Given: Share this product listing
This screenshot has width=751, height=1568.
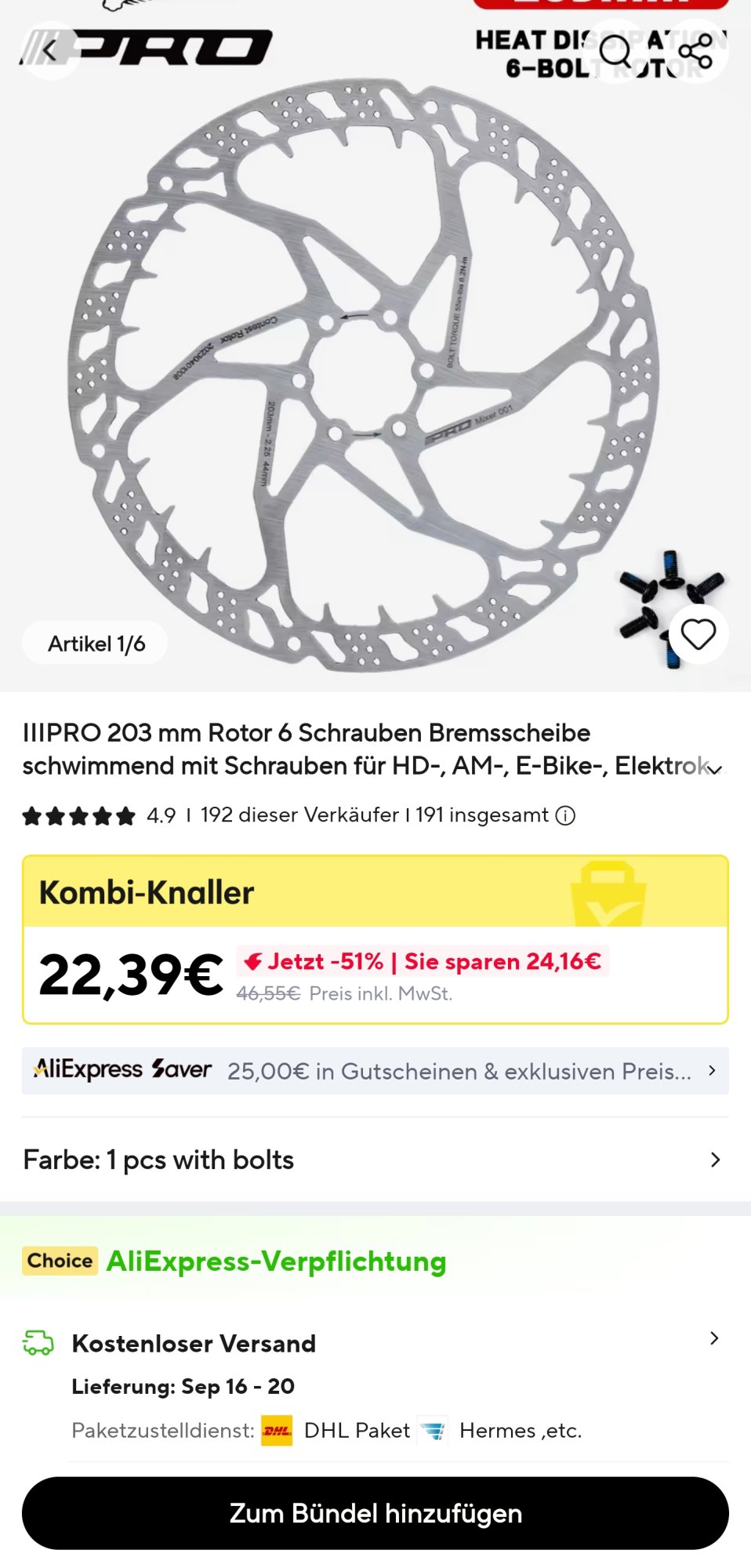Looking at the screenshot, I should point(696,51).
